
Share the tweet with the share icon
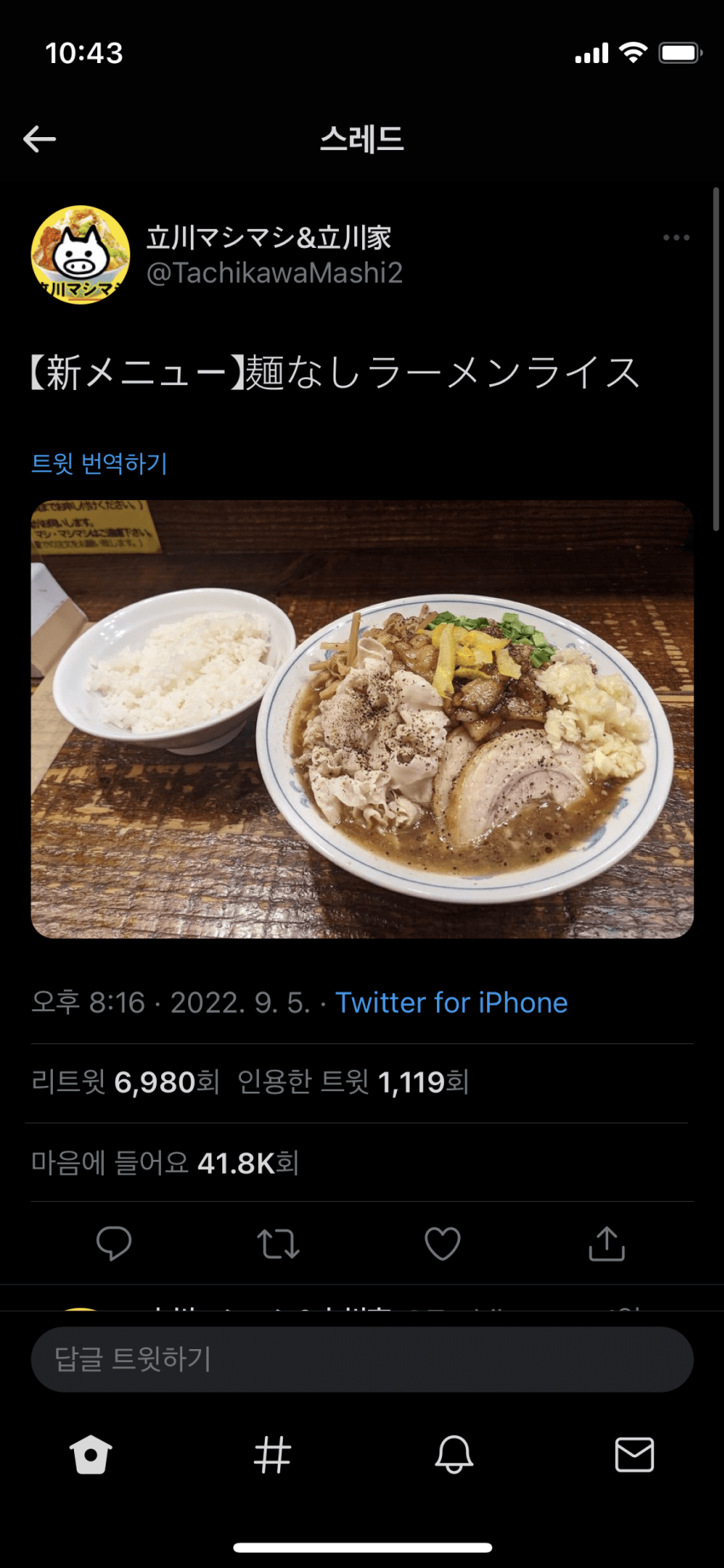[x=606, y=1243]
